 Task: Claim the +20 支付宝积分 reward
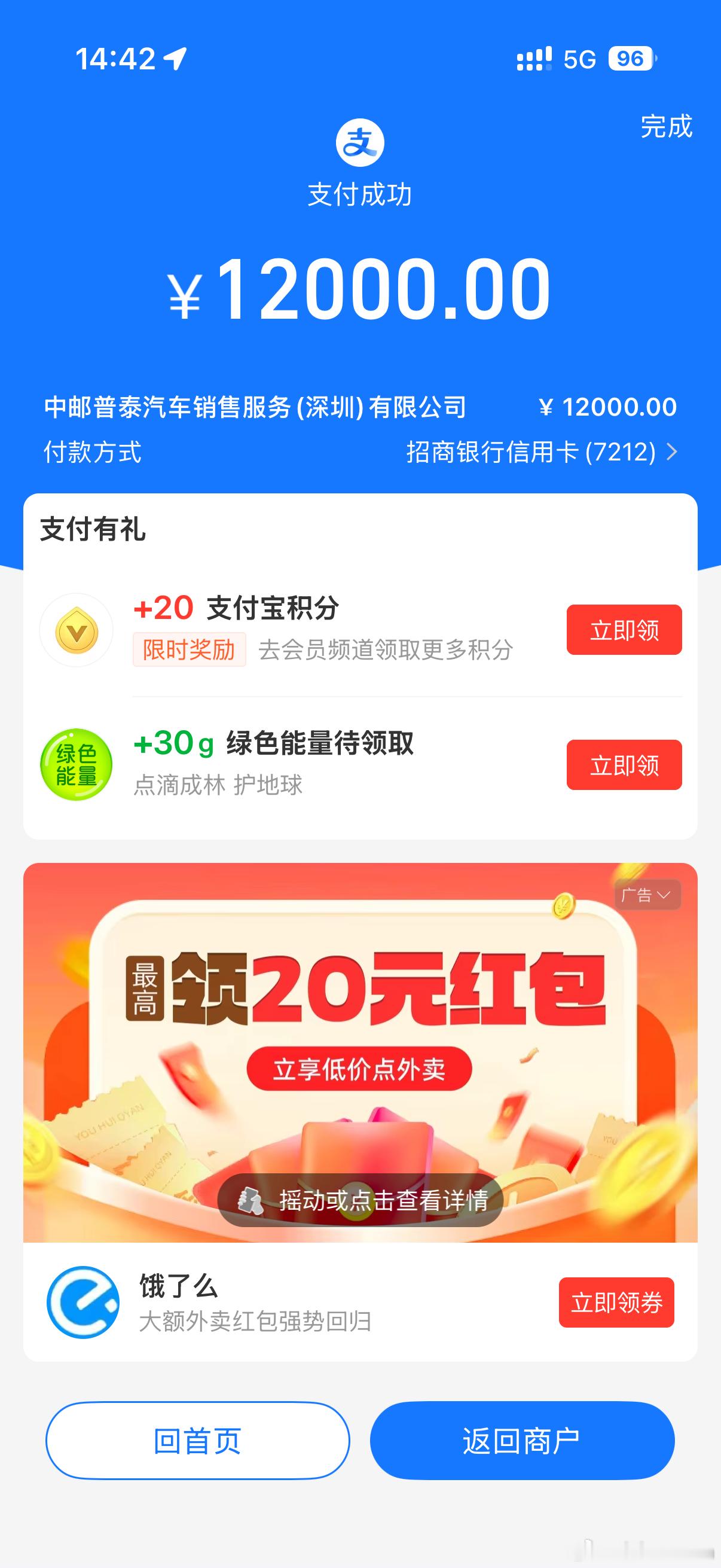(x=624, y=630)
